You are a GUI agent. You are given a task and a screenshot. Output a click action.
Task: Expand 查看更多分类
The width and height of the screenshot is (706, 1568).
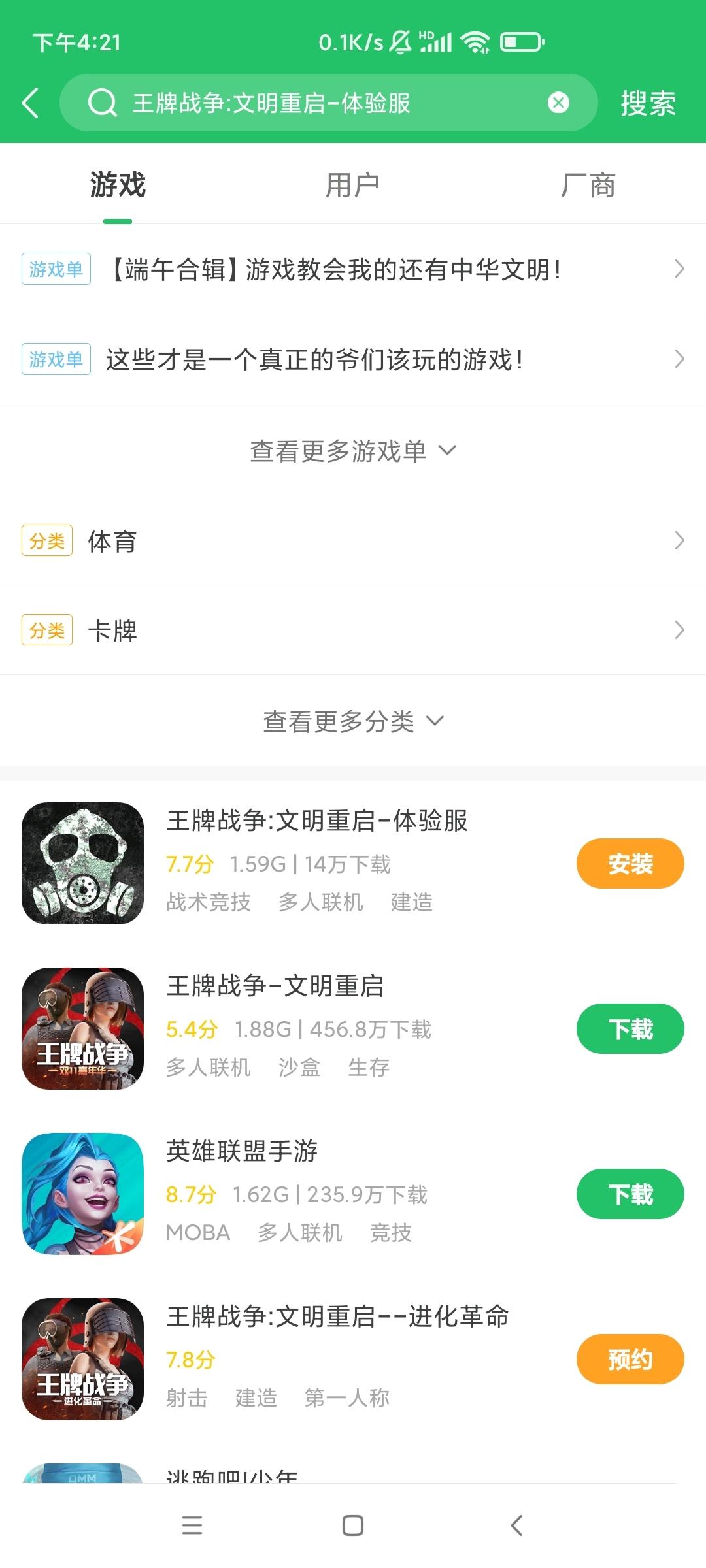coord(353,721)
